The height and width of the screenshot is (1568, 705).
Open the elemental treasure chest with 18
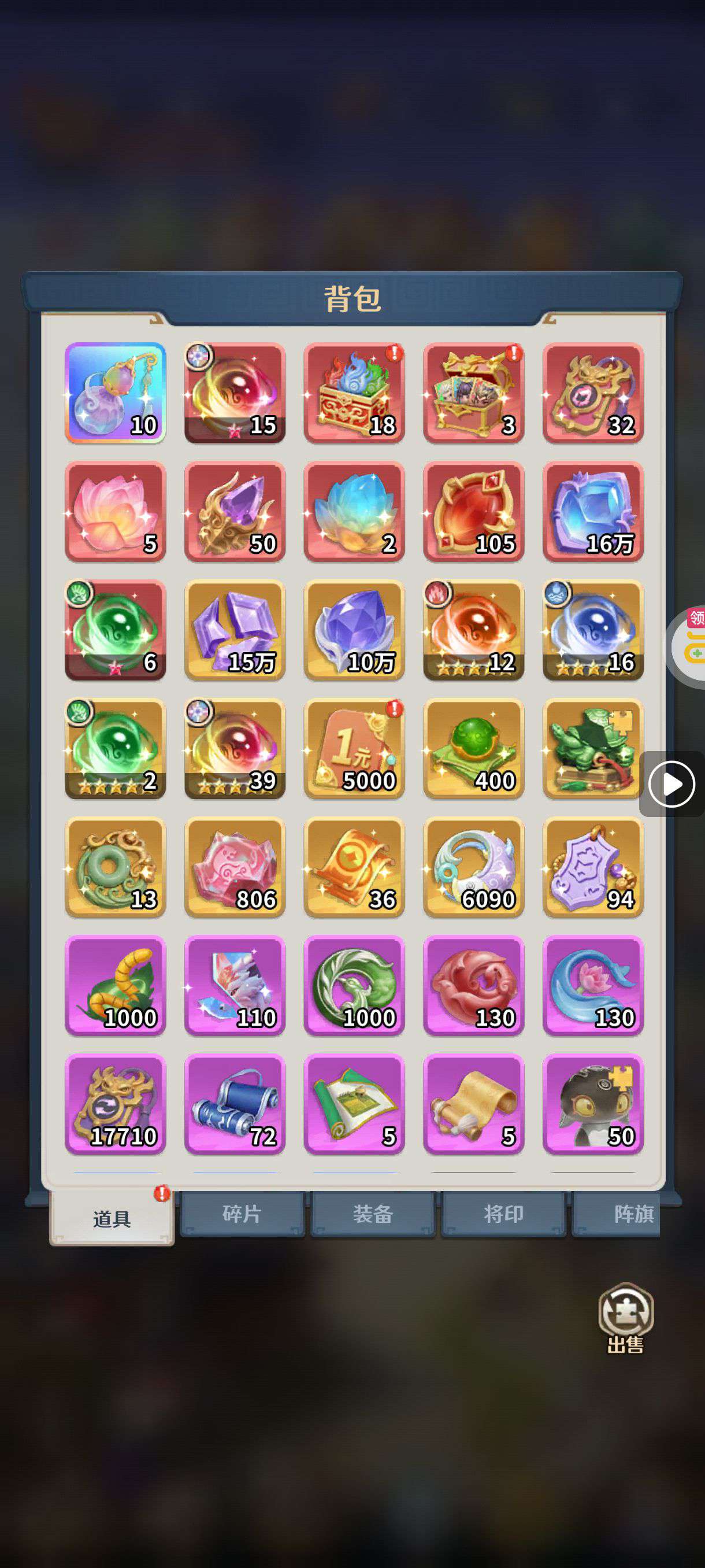pyautogui.click(x=354, y=392)
